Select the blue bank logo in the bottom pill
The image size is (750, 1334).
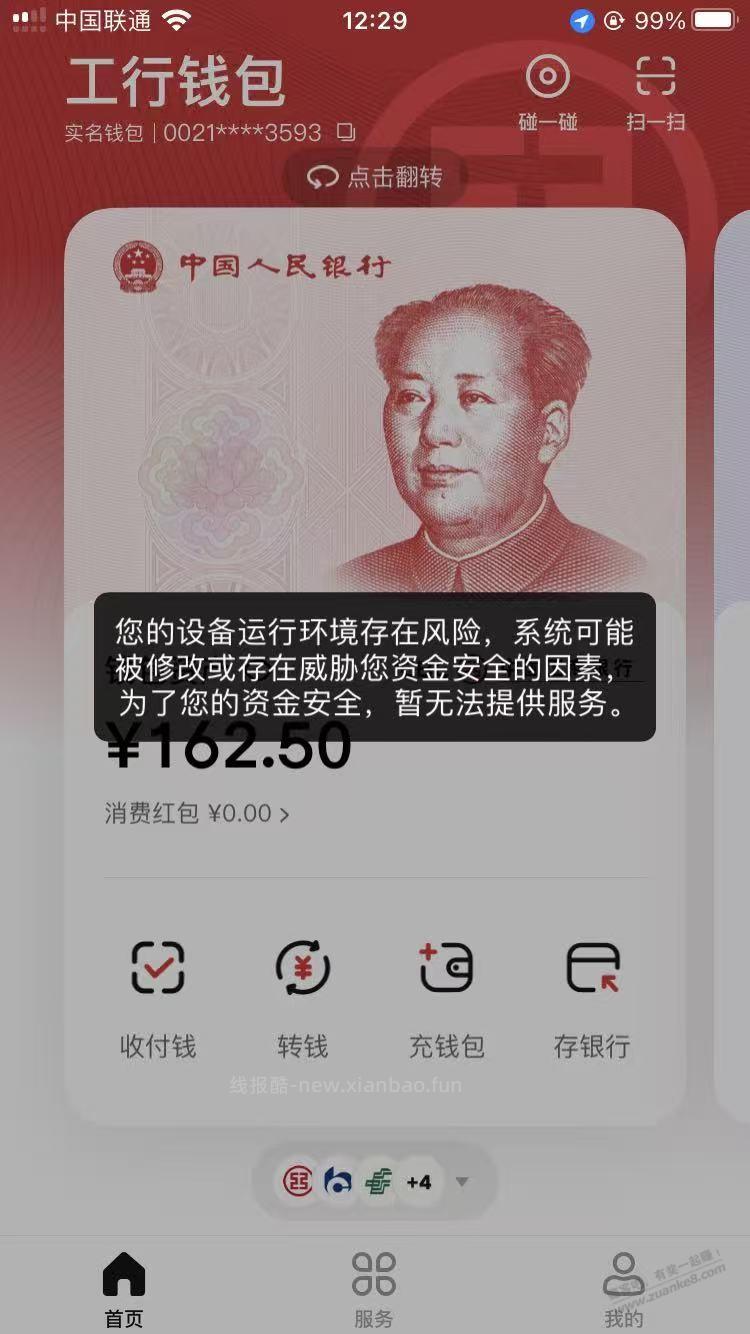point(337,1181)
